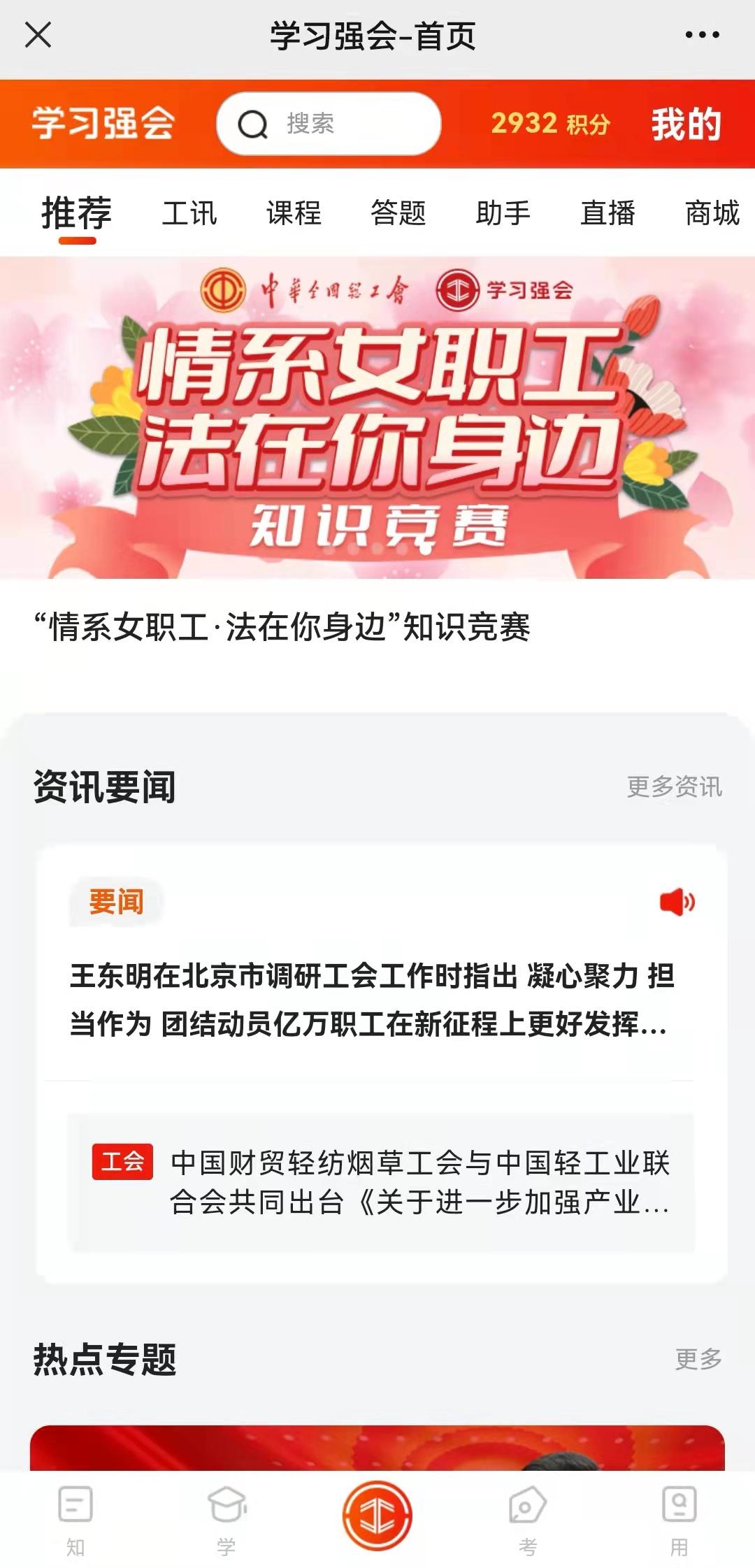Open the 中国财贸轻纺烟草工会 news item
This screenshot has height=1568, width=755.
pos(419,1182)
